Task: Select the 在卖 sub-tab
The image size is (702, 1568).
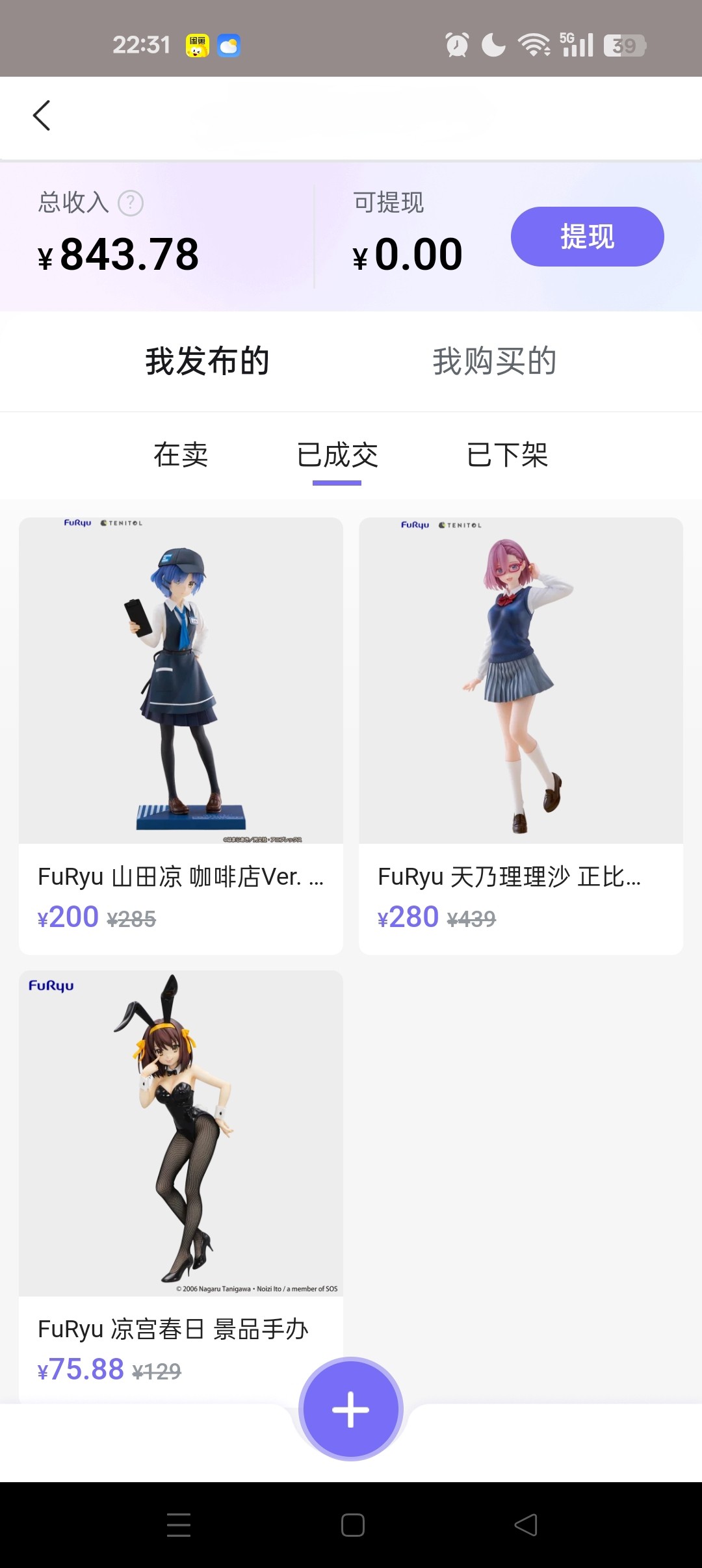Action: [181, 455]
